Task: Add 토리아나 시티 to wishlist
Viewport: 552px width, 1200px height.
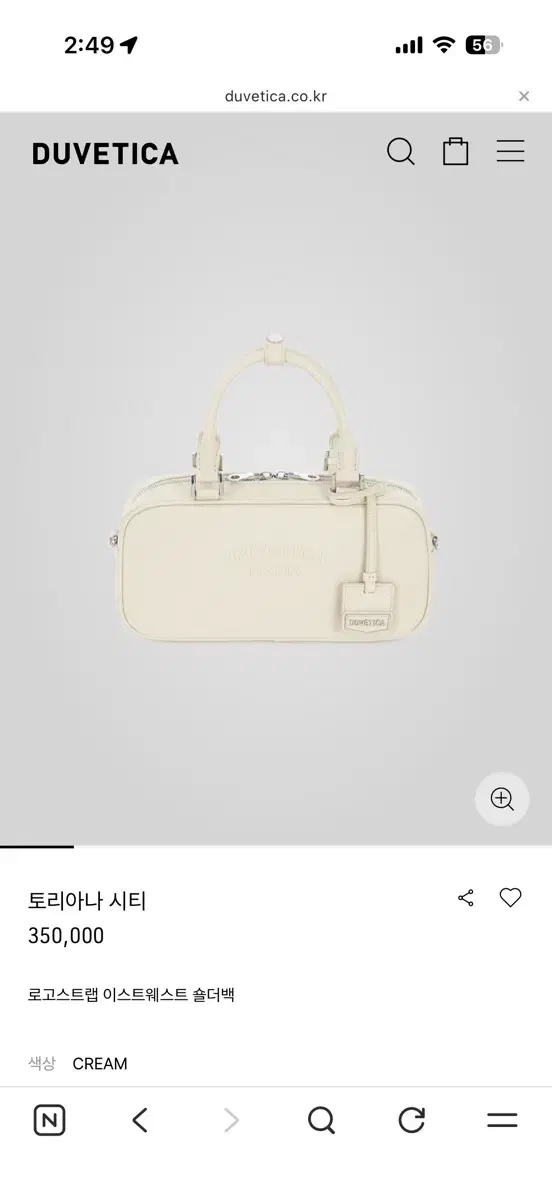Action: (511, 898)
